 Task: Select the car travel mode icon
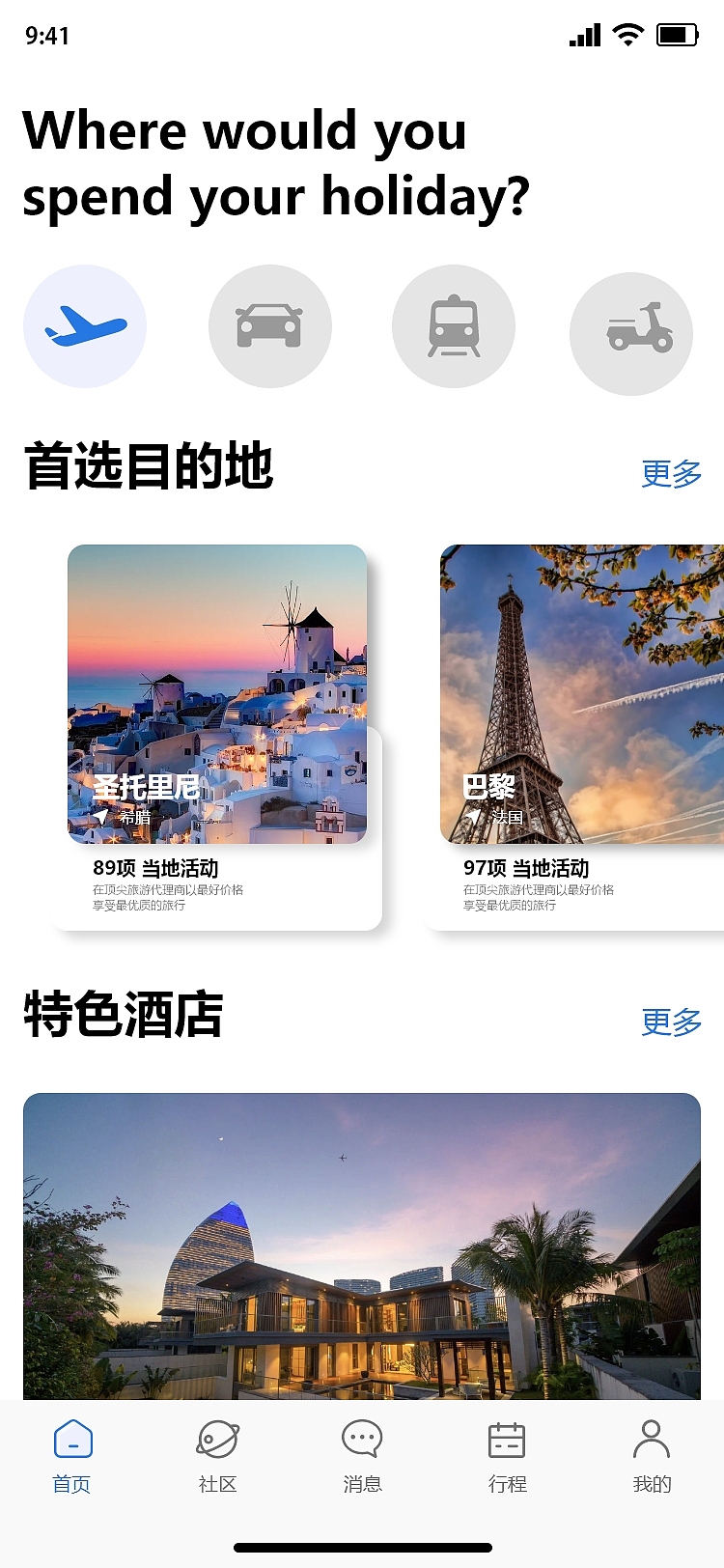pyautogui.click(x=270, y=326)
